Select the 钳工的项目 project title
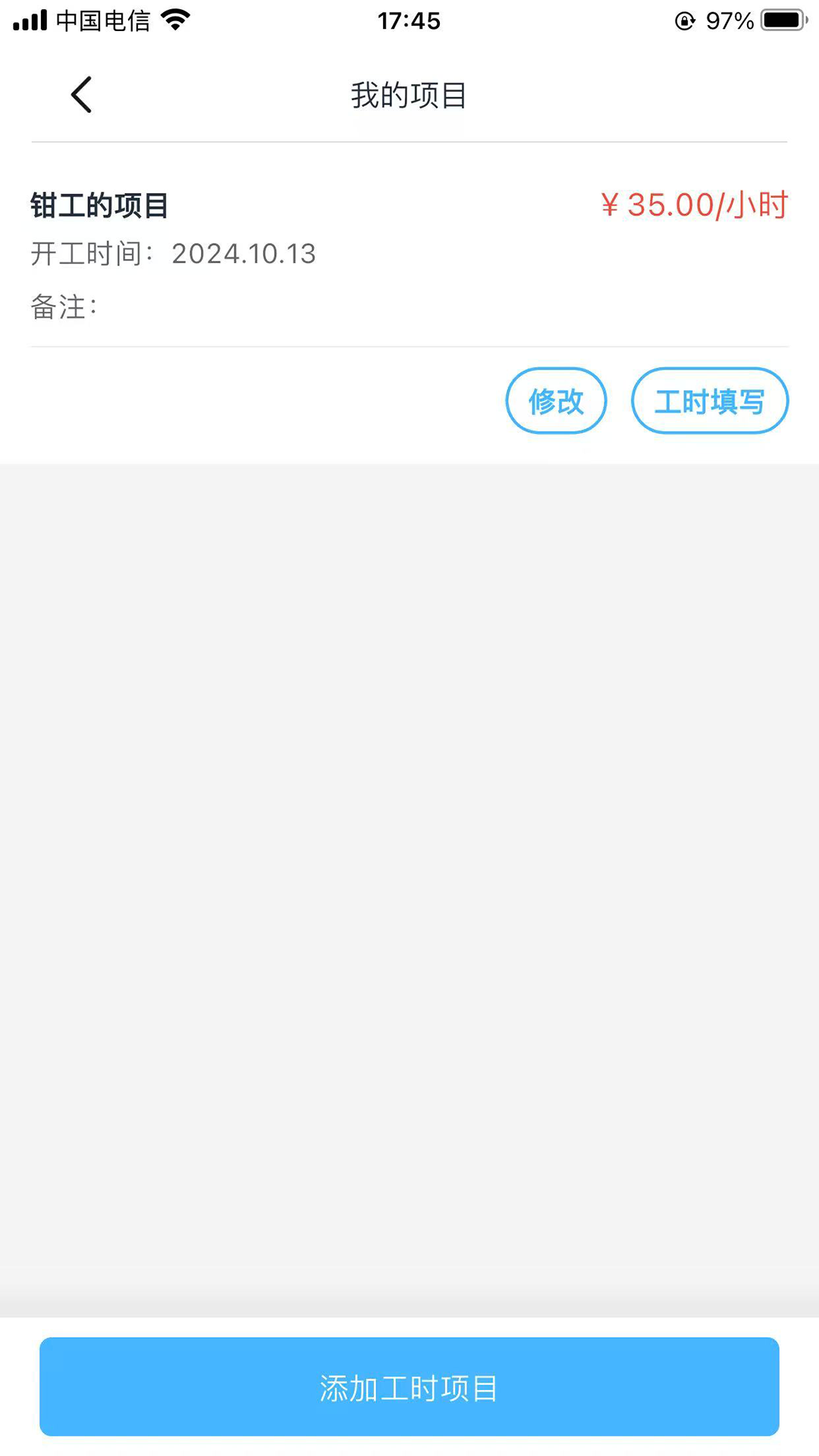Image resolution: width=819 pixels, height=1456 pixels. point(100,203)
